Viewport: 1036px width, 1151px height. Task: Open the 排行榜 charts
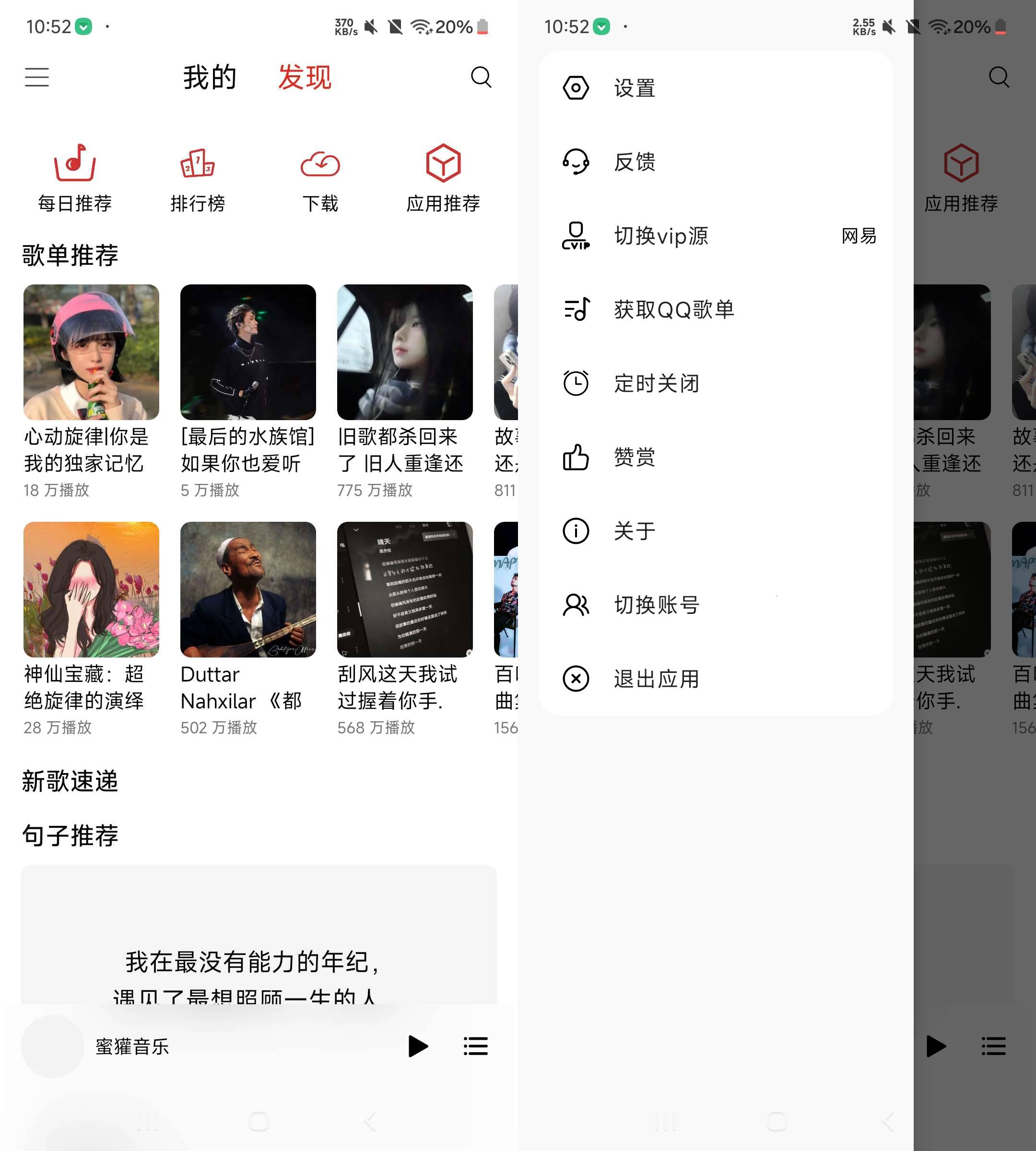[x=198, y=177]
